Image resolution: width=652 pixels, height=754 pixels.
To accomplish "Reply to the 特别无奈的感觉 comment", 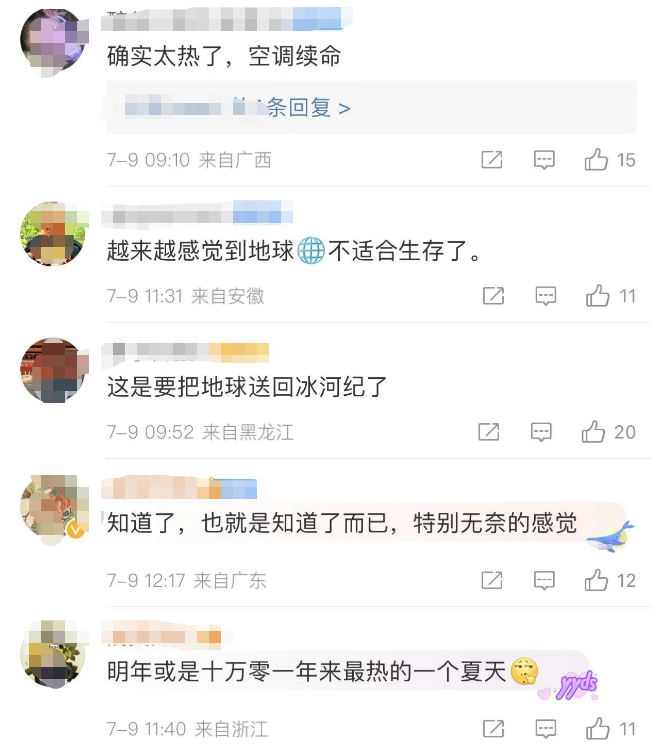I will tap(544, 580).
